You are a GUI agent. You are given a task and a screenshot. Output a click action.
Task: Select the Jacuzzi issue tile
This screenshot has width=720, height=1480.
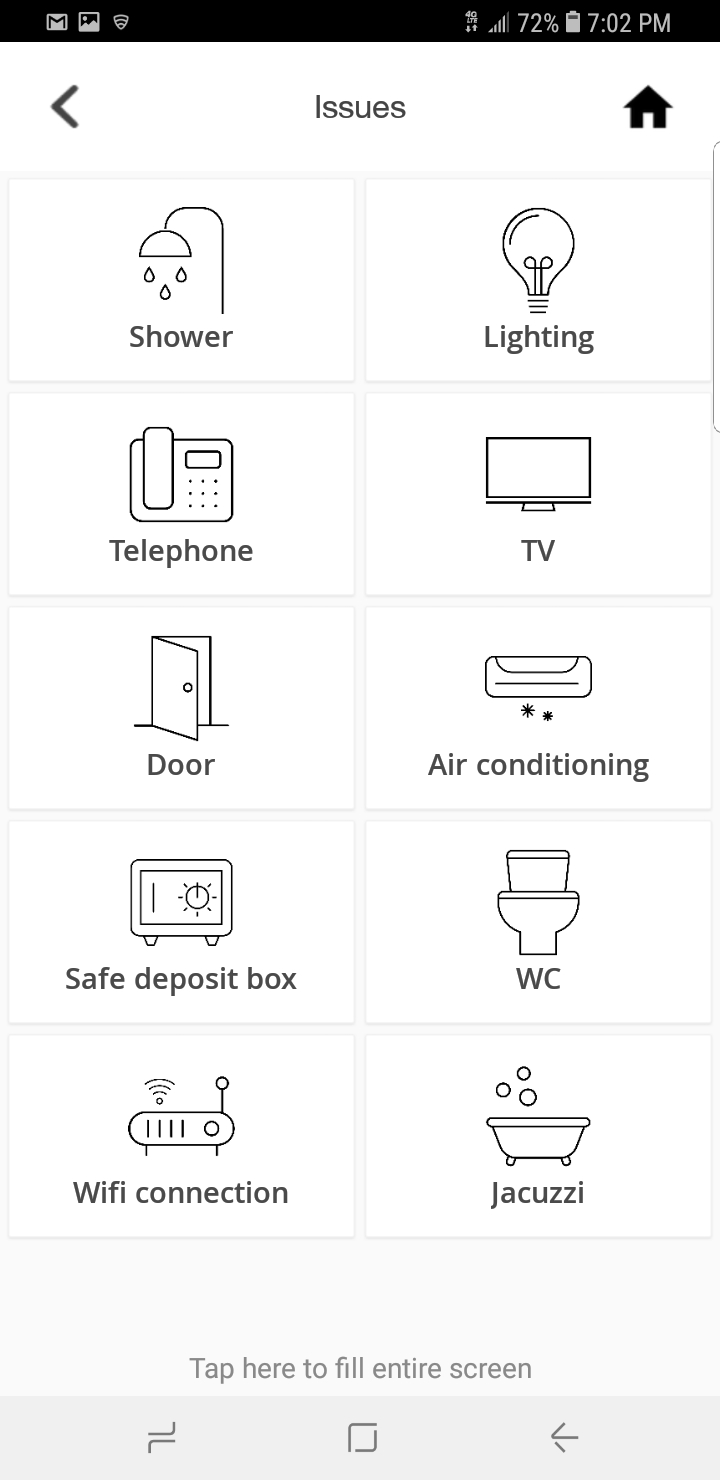[x=538, y=1136]
